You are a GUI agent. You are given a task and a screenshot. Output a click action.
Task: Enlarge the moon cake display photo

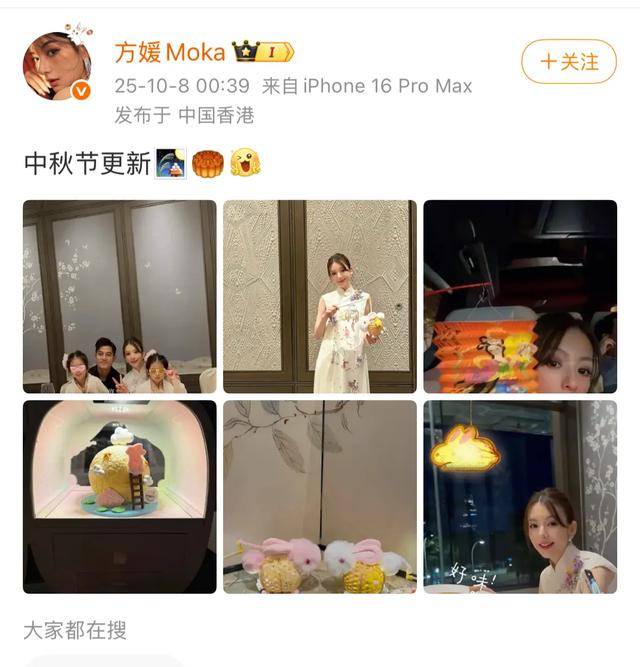tap(120, 497)
